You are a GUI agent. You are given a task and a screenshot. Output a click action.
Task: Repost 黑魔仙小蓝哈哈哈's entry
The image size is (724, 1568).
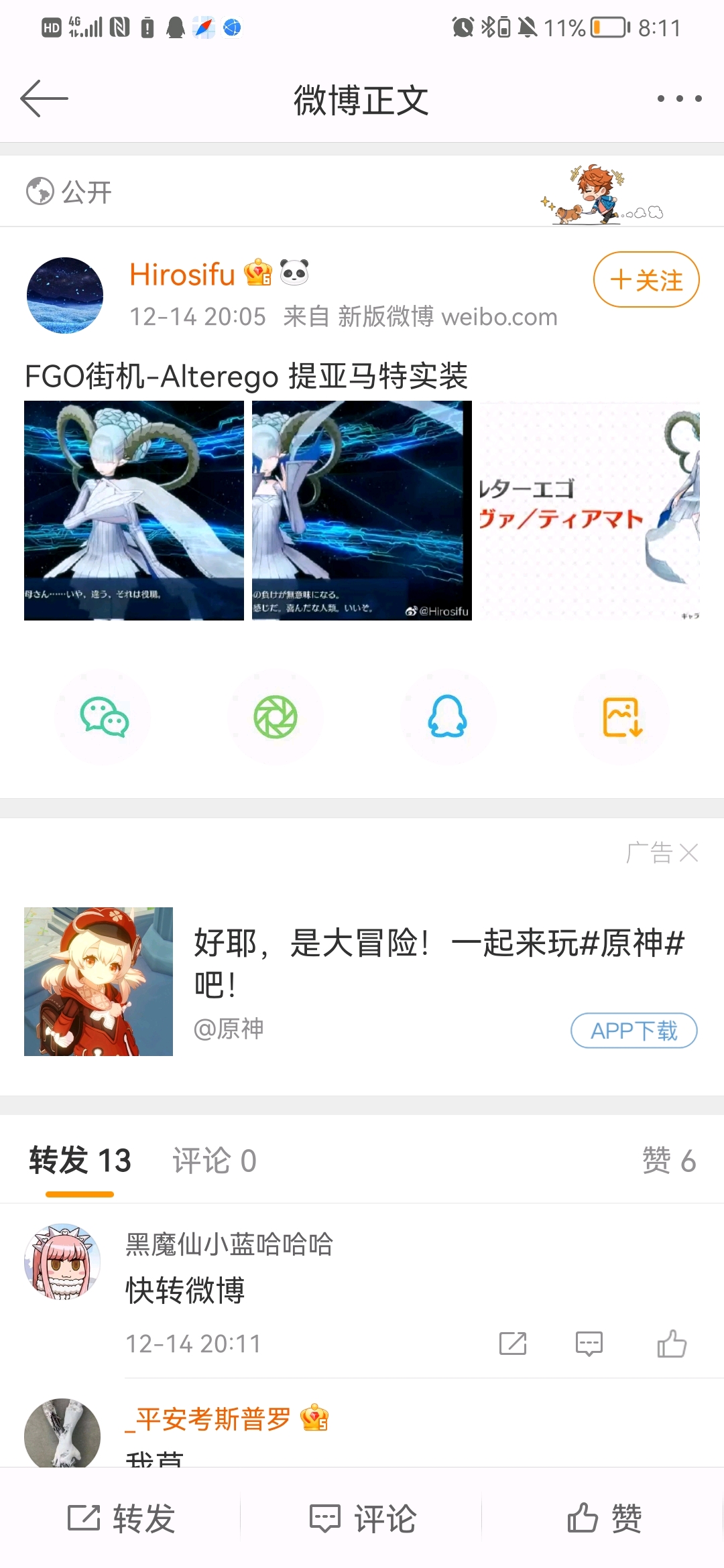click(513, 1344)
